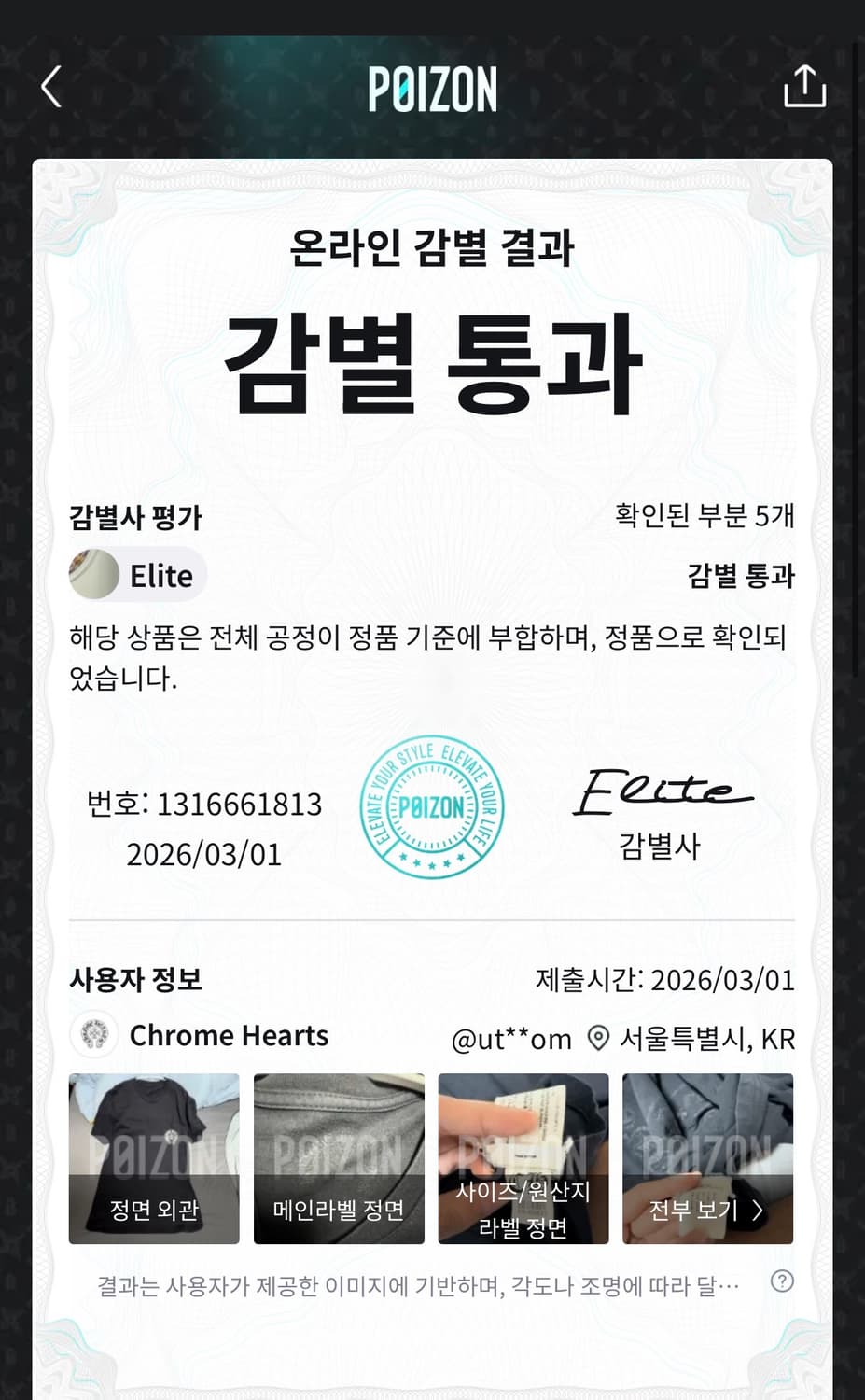Click the Elite appraiser avatar badge
865x1400 pixels.
click(x=91, y=575)
